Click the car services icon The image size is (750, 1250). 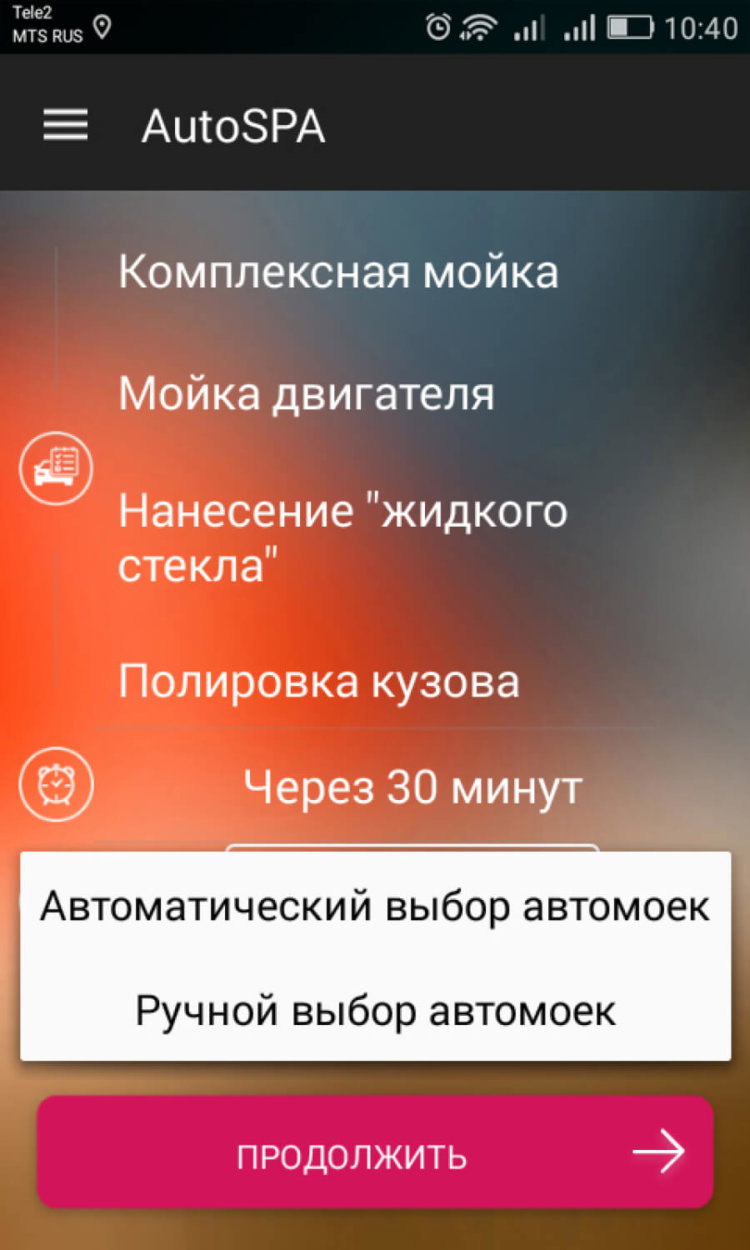click(55, 466)
